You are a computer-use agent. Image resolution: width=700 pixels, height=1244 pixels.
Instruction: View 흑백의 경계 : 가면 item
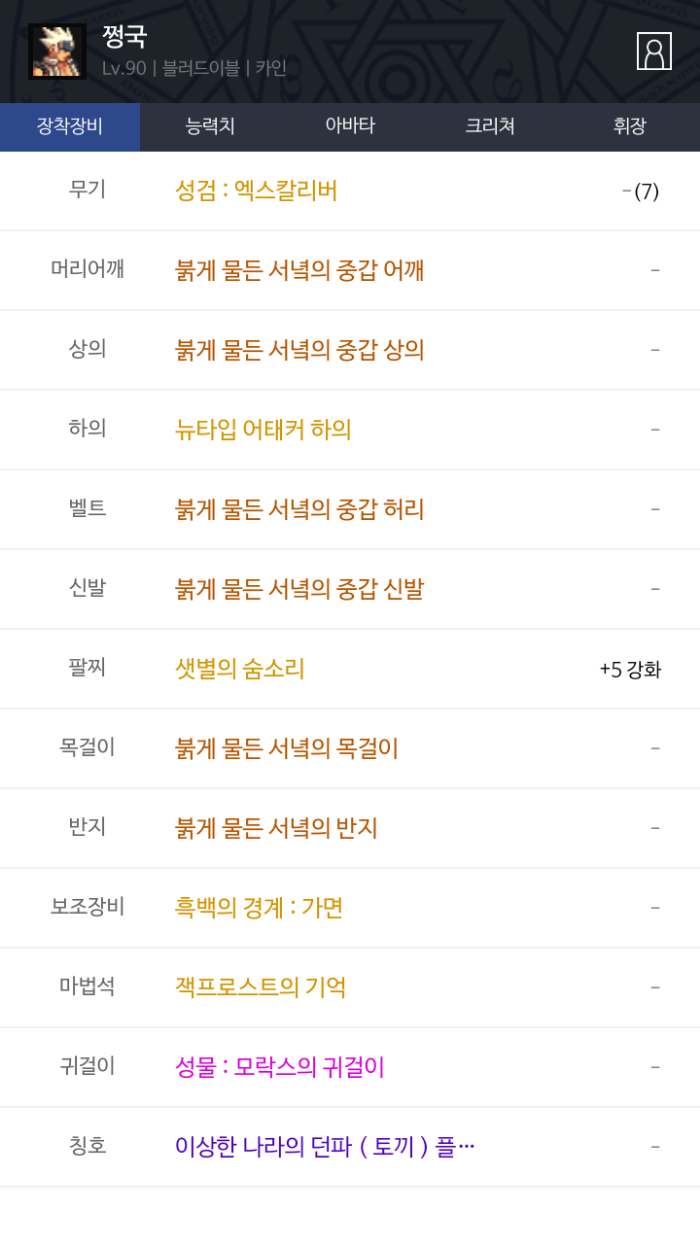click(x=259, y=908)
